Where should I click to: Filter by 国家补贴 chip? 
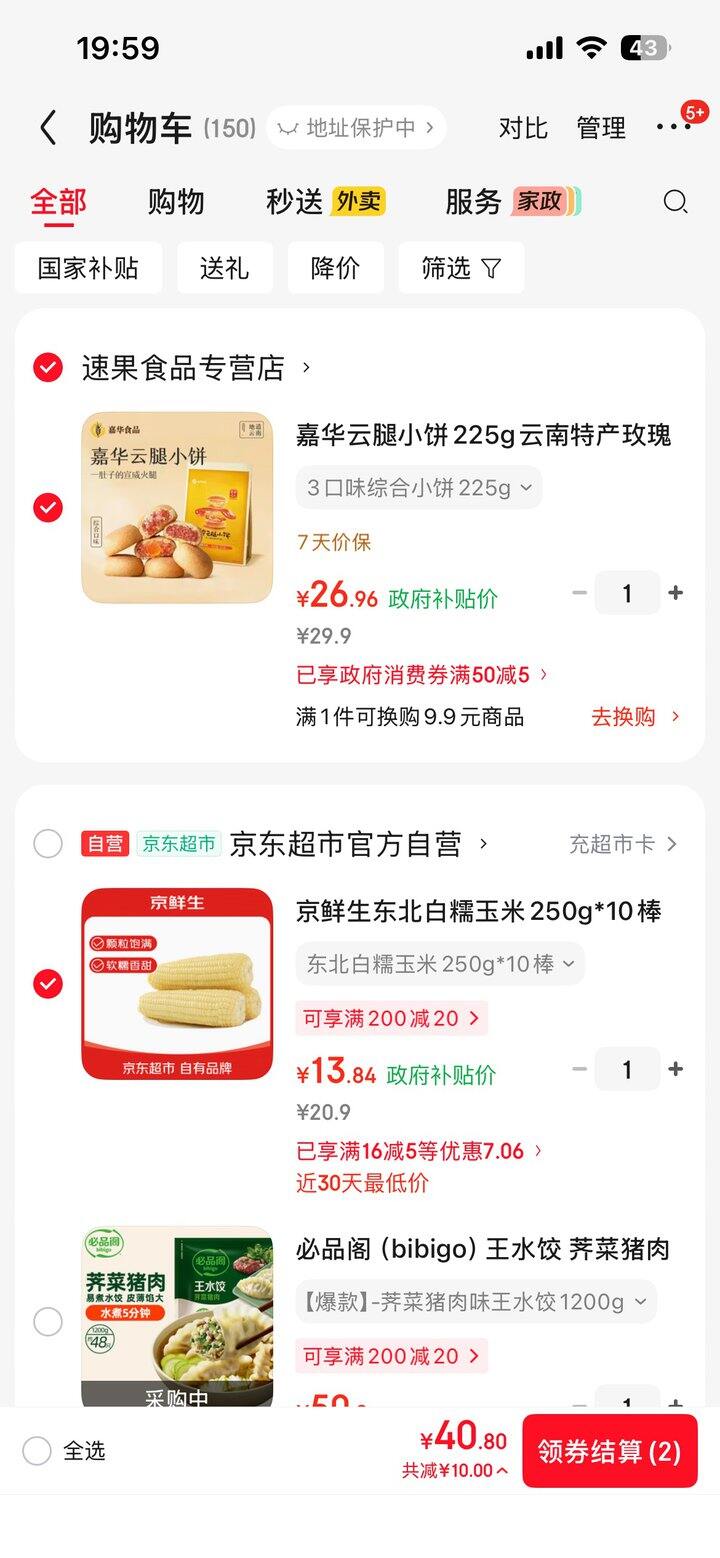(x=88, y=268)
